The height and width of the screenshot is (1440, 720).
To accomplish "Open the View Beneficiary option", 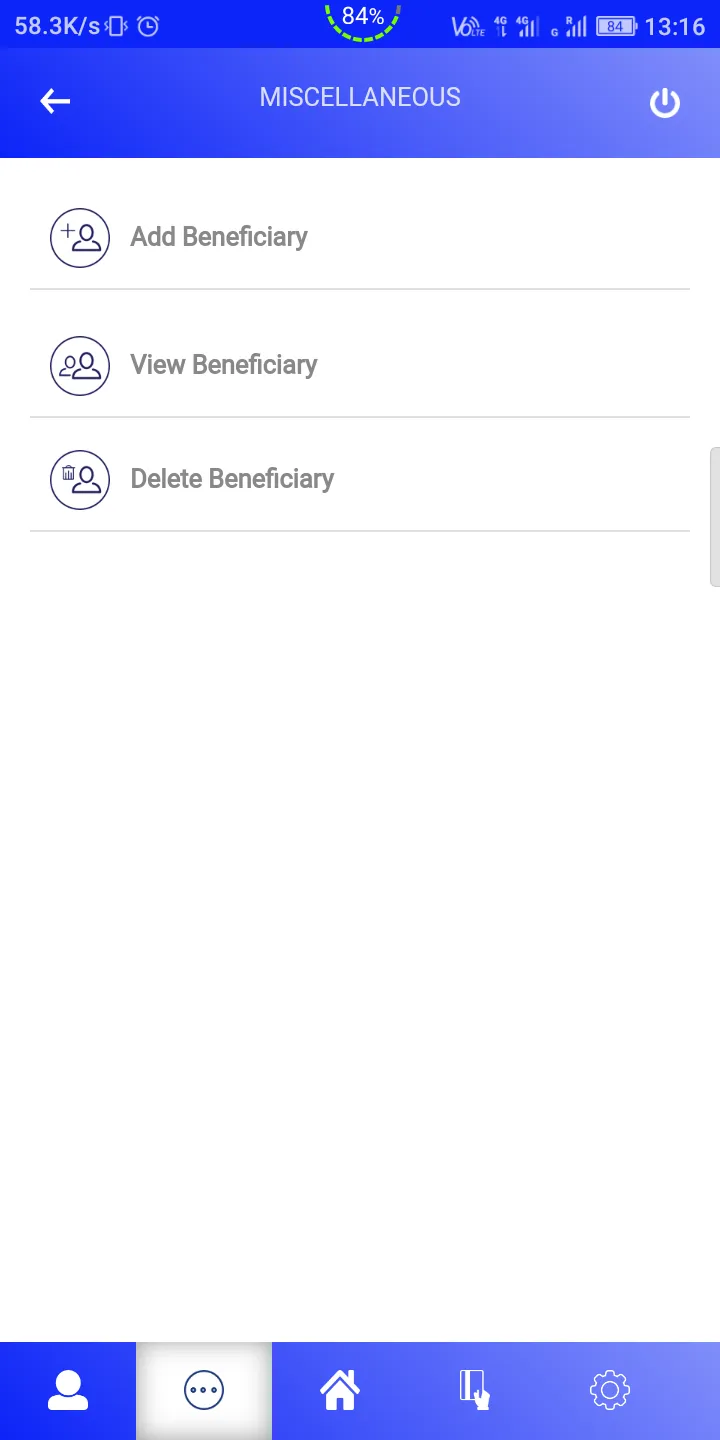I will point(223,365).
